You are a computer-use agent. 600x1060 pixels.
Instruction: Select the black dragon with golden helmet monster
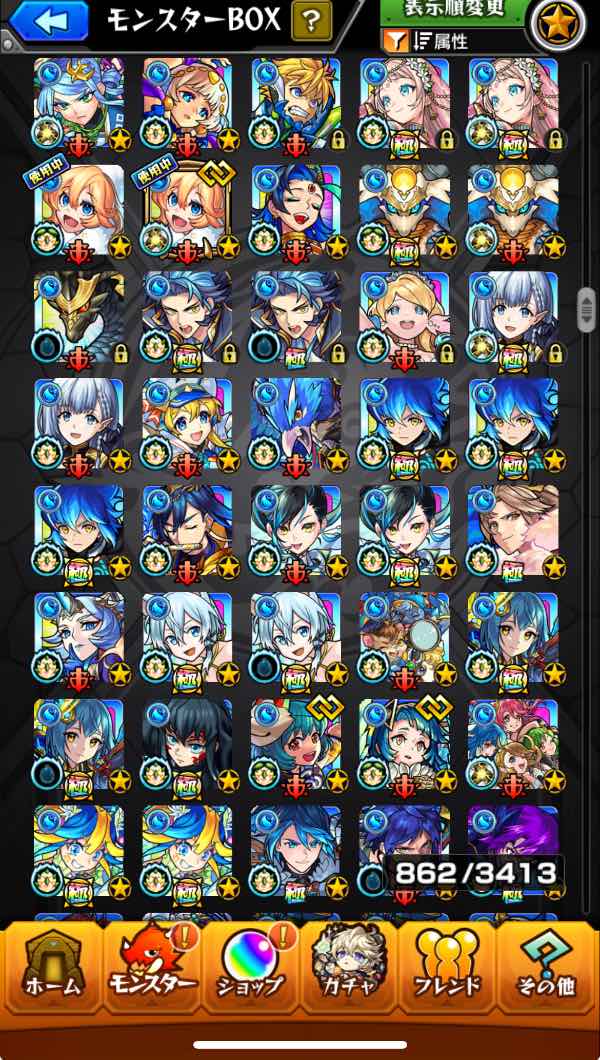pos(79,318)
